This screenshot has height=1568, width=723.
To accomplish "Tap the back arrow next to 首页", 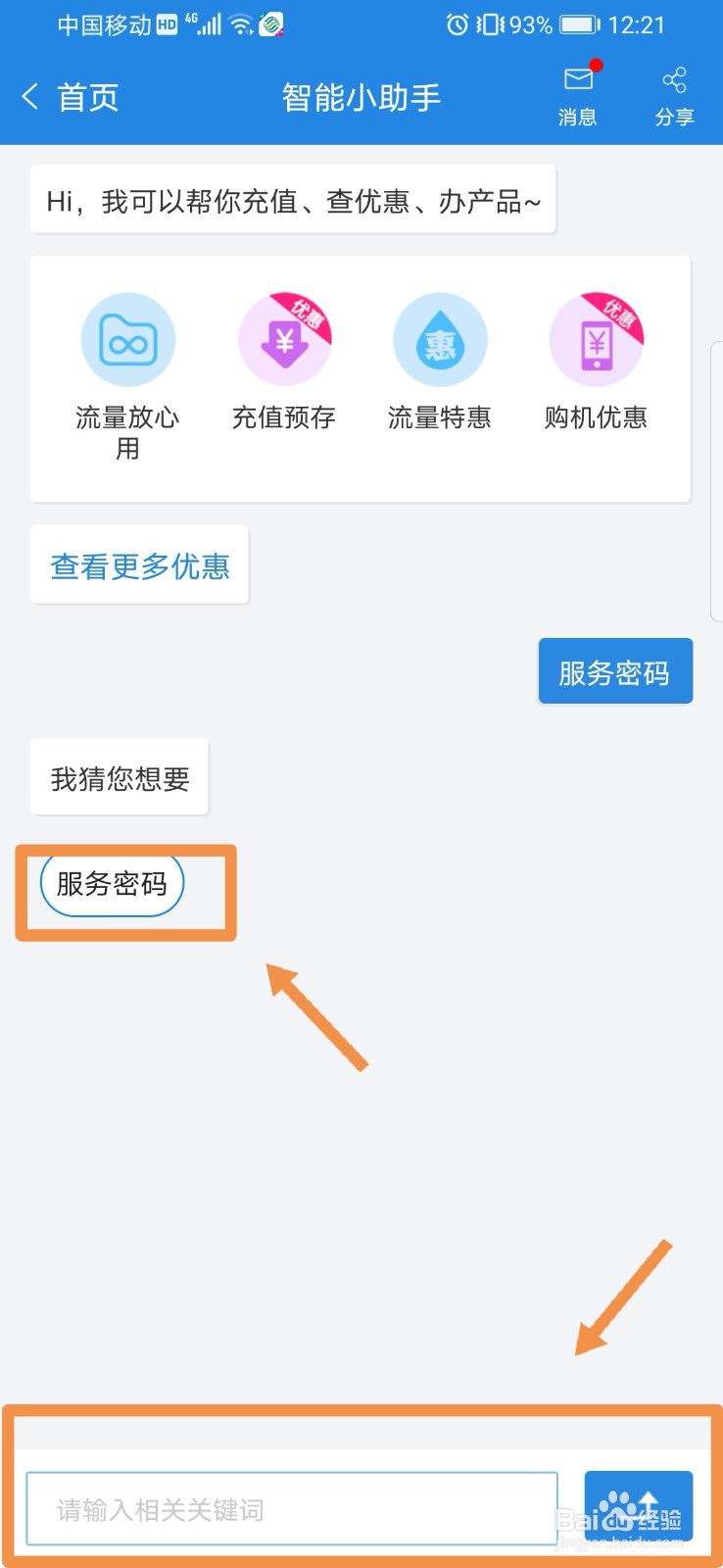I will 29,96.
